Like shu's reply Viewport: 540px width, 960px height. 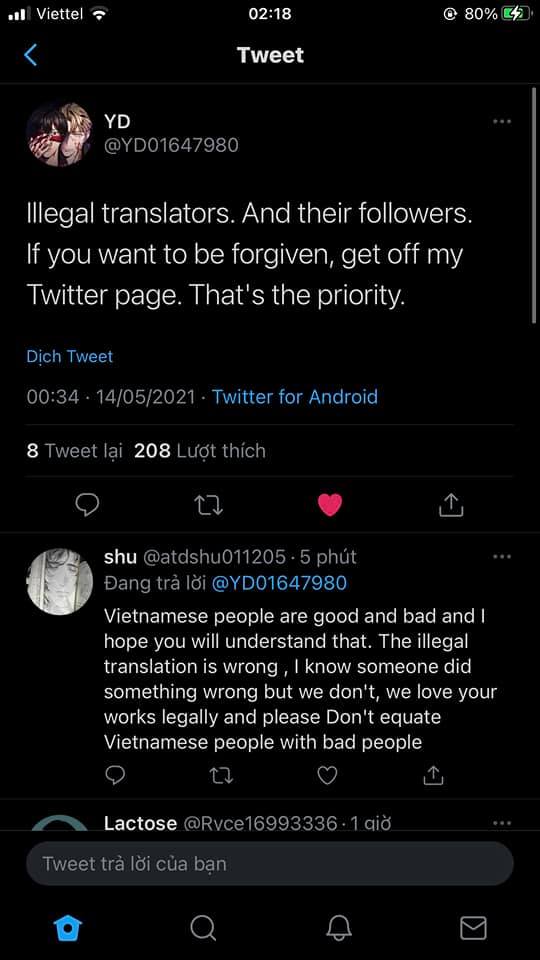(x=327, y=776)
